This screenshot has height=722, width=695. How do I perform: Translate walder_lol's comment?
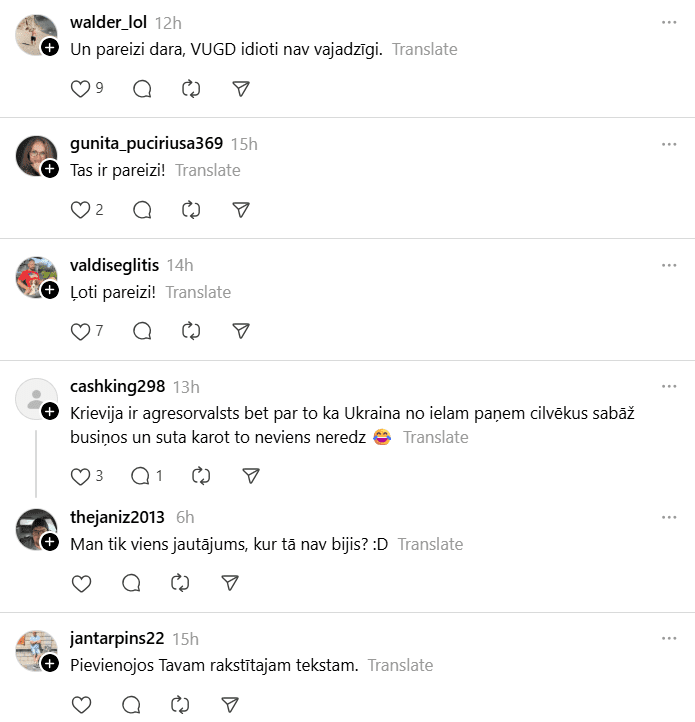tap(425, 49)
